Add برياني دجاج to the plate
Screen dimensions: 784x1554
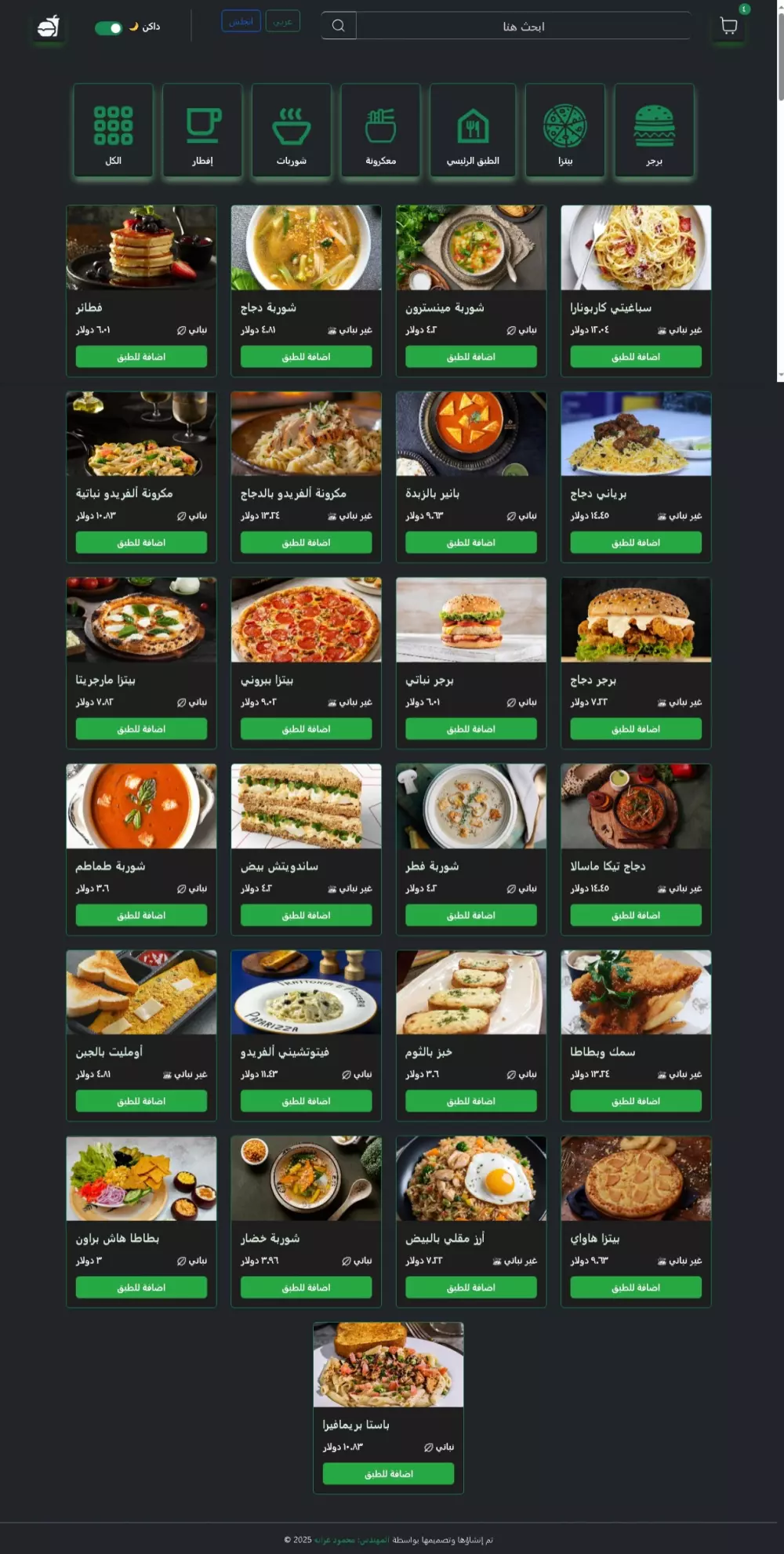(635, 543)
